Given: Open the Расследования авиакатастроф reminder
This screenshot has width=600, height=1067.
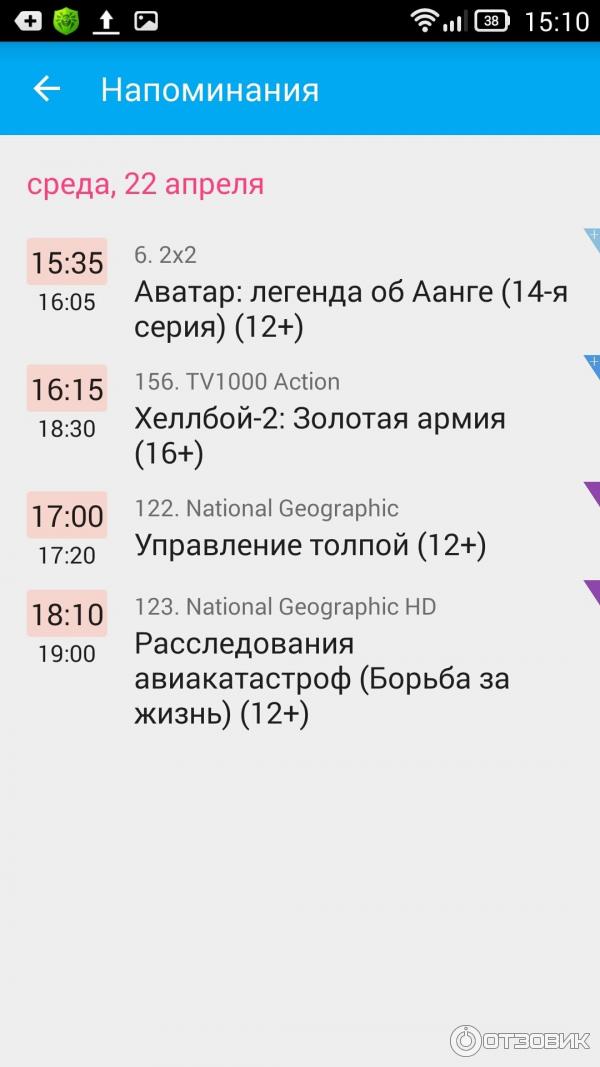Looking at the screenshot, I should click(322, 678).
